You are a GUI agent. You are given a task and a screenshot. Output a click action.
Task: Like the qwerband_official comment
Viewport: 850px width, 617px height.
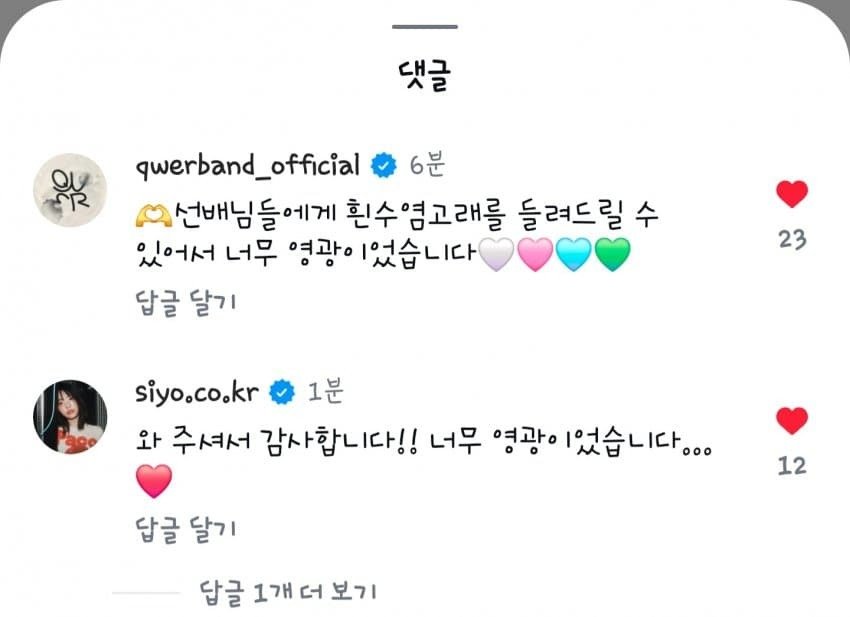point(791,194)
